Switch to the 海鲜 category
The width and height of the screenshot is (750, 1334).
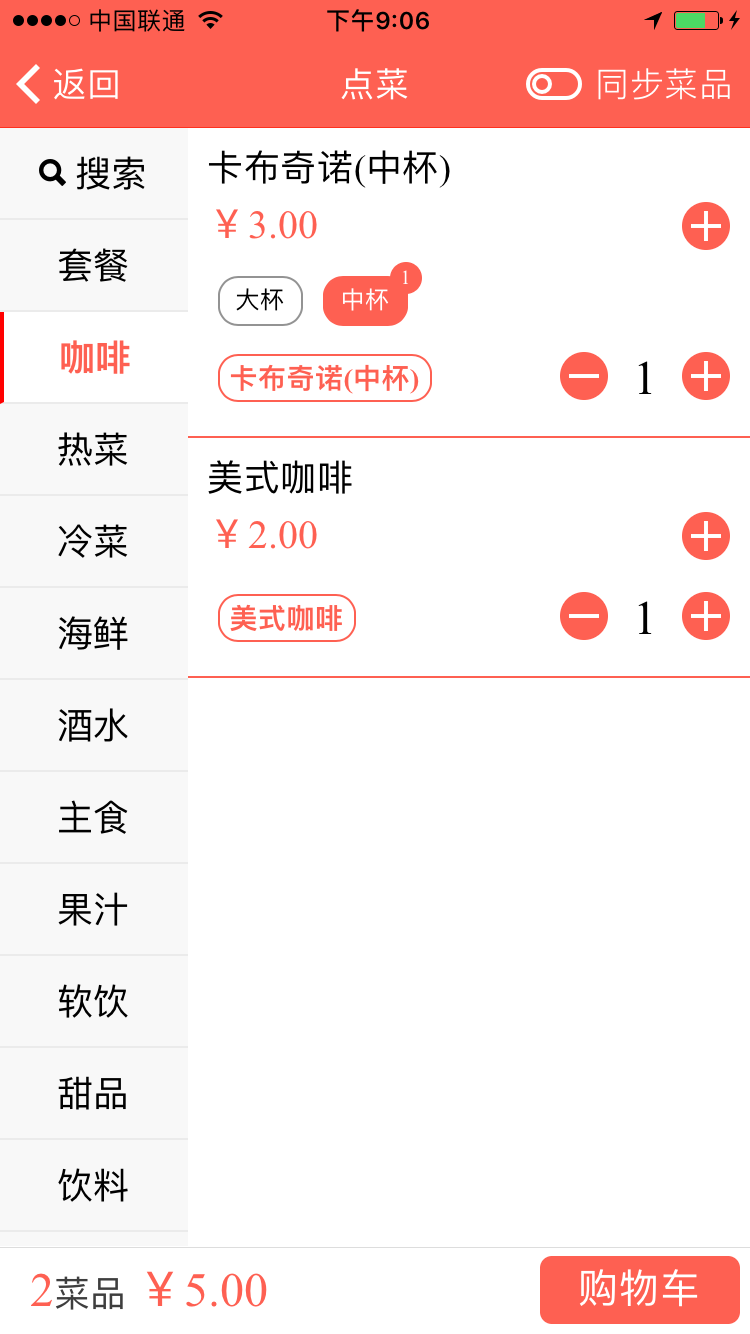pyautogui.click(x=94, y=634)
